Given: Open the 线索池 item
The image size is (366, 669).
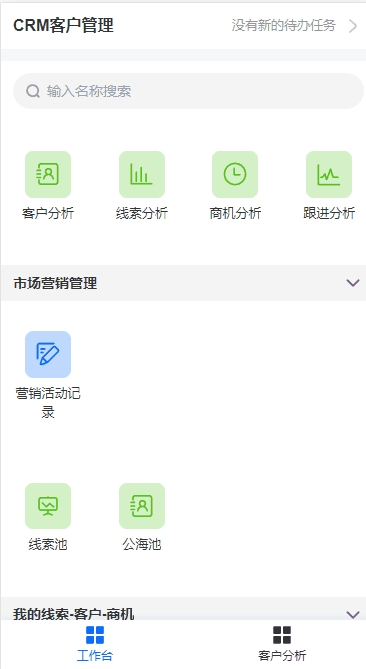Looking at the screenshot, I should pyautogui.click(x=48, y=517).
